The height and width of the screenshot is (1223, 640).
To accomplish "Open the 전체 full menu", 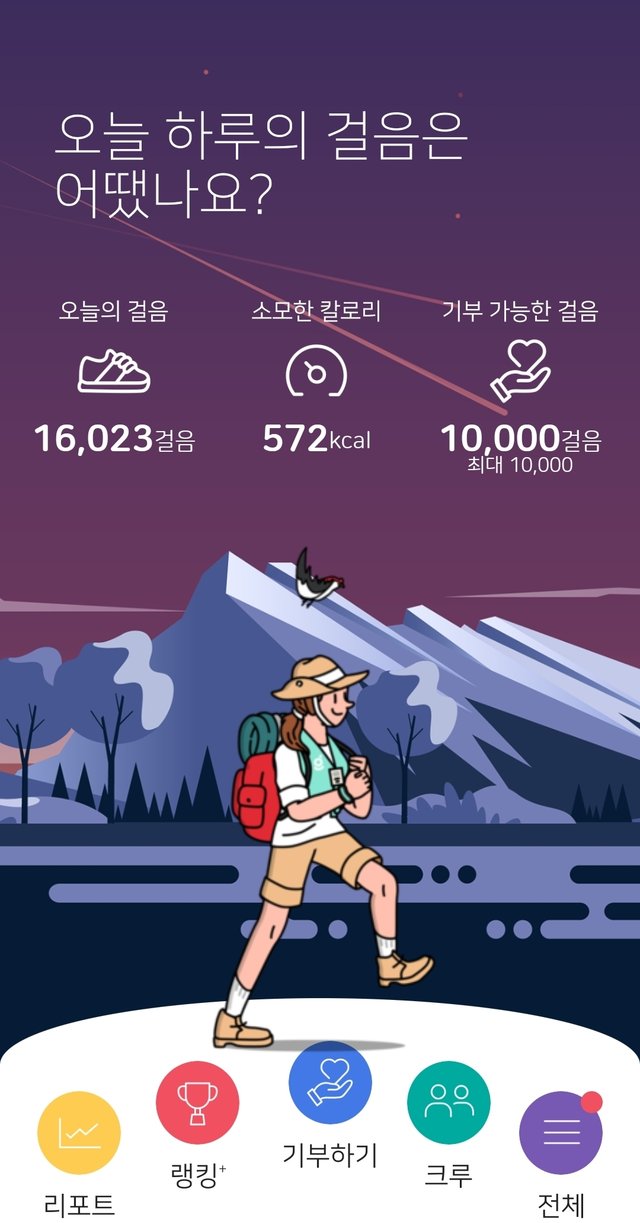I will (x=560, y=1133).
